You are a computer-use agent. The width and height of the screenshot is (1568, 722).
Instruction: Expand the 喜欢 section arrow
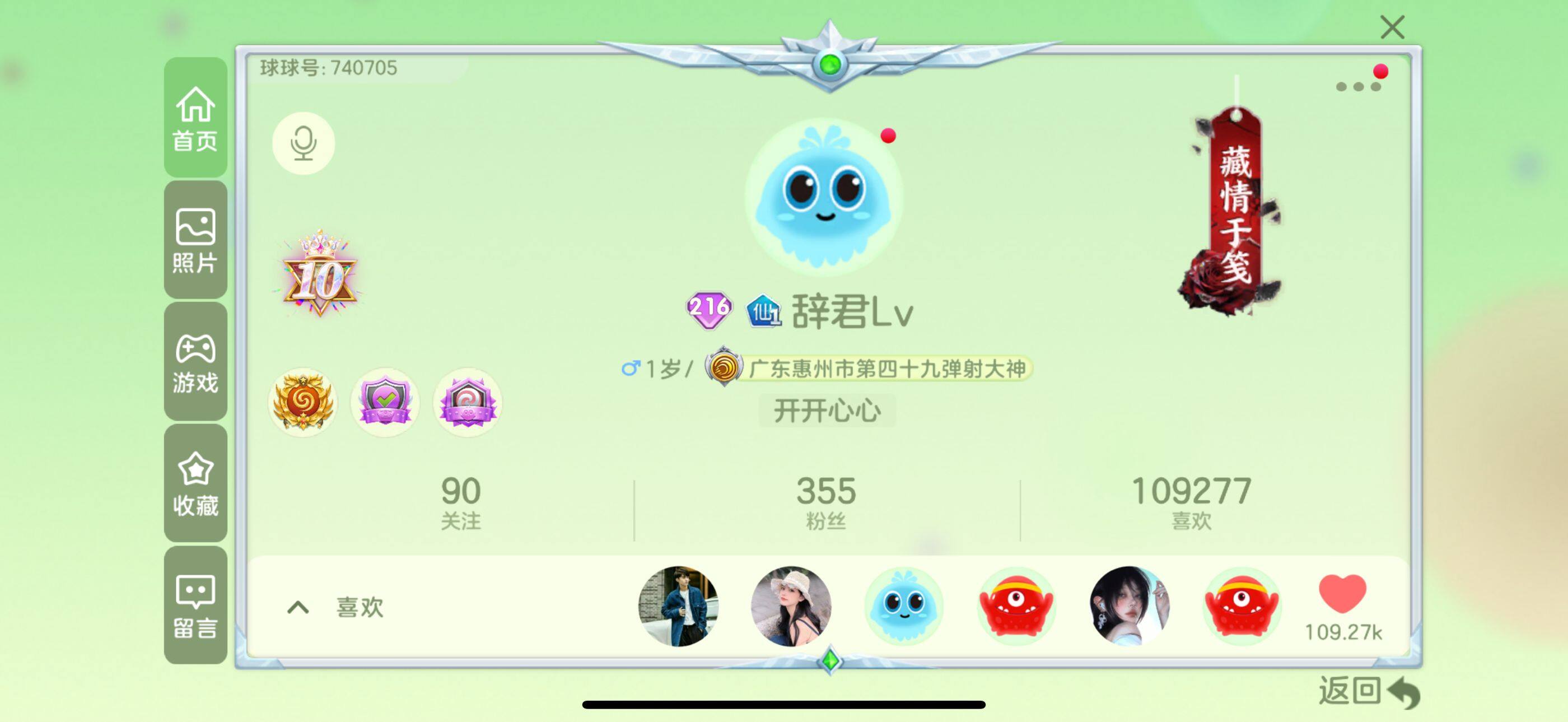pos(298,607)
